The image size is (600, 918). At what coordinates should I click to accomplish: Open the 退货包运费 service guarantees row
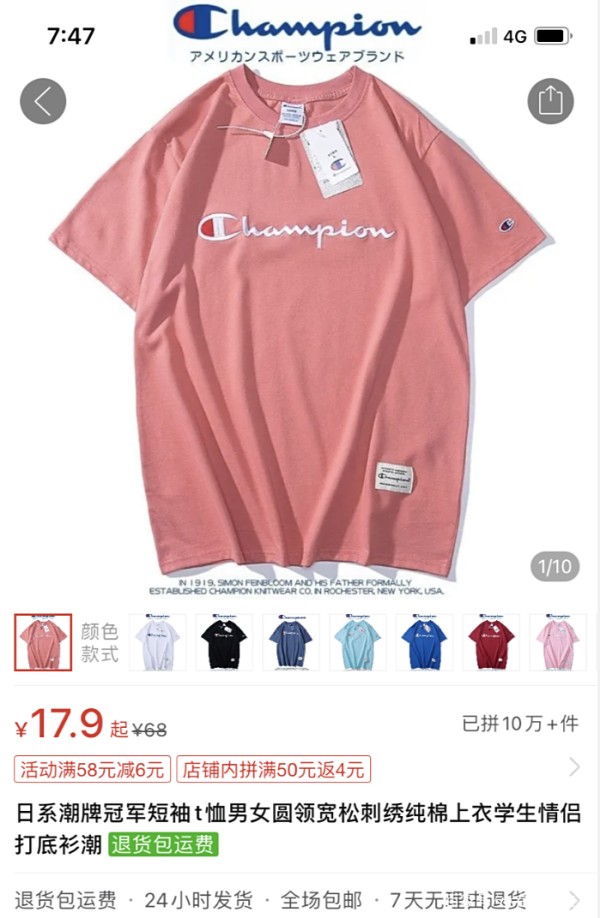pyautogui.click(x=300, y=898)
